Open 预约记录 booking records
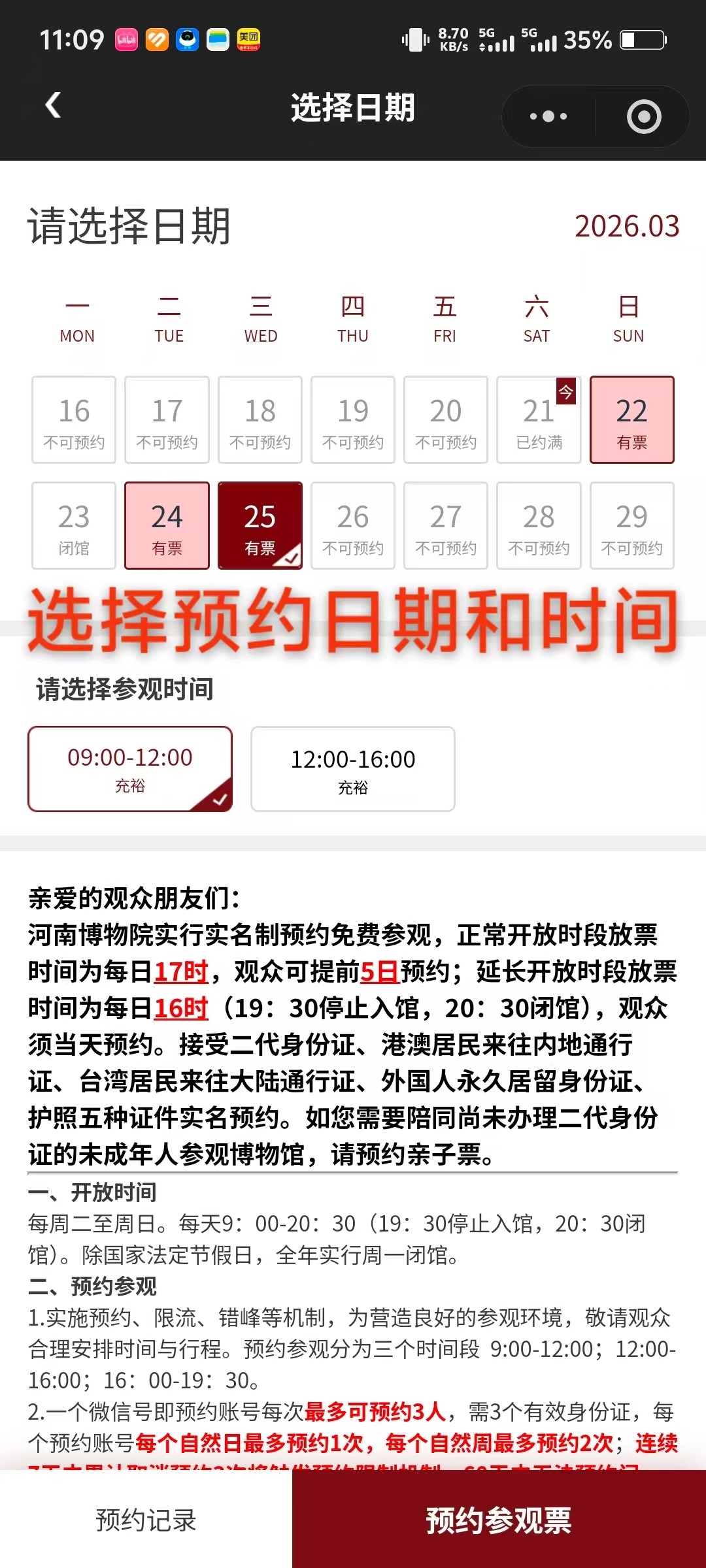Viewport: 706px width, 1568px height. tap(146, 1520)
